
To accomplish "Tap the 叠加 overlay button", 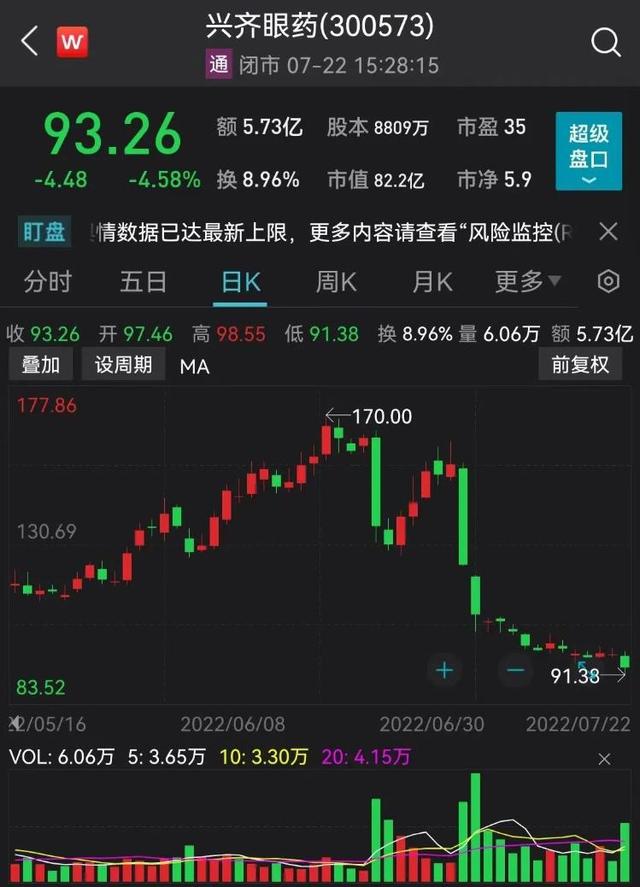I will (x=41, y=365).
